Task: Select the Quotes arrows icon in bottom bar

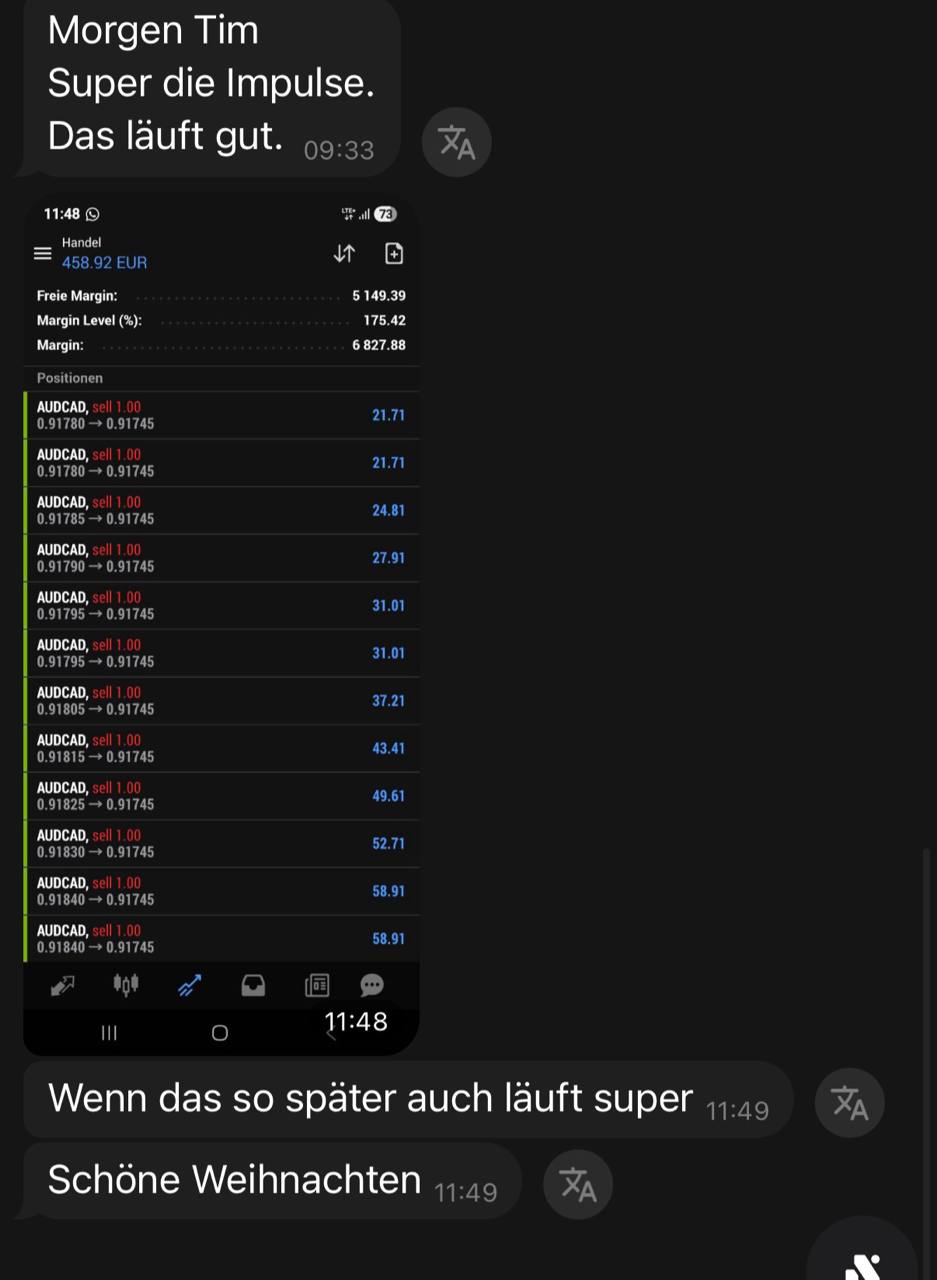Action: 62,986
